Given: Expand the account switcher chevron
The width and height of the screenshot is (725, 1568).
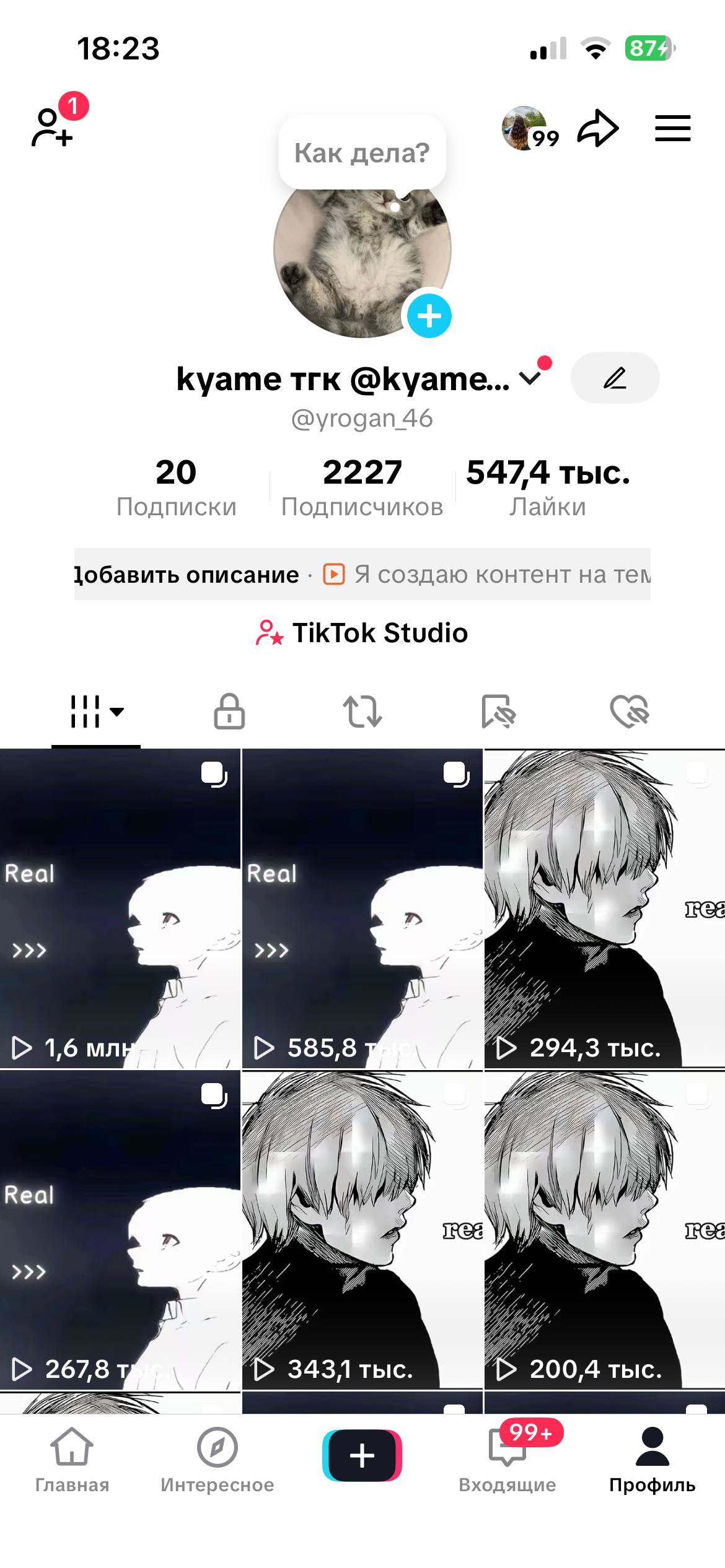Looking at the screenshot, I should click(x=530, y=378).
